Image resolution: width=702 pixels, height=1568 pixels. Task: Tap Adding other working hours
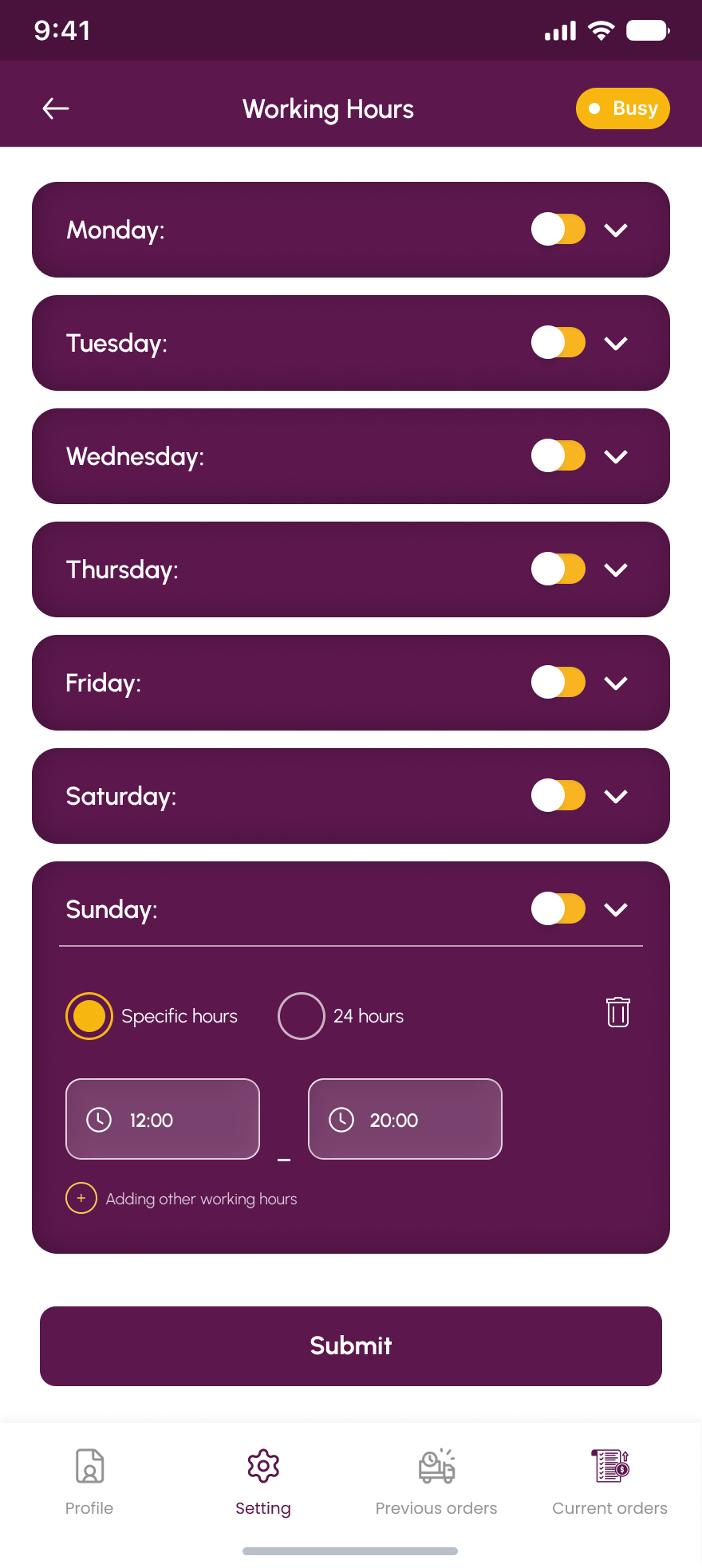click(181, 1199)
